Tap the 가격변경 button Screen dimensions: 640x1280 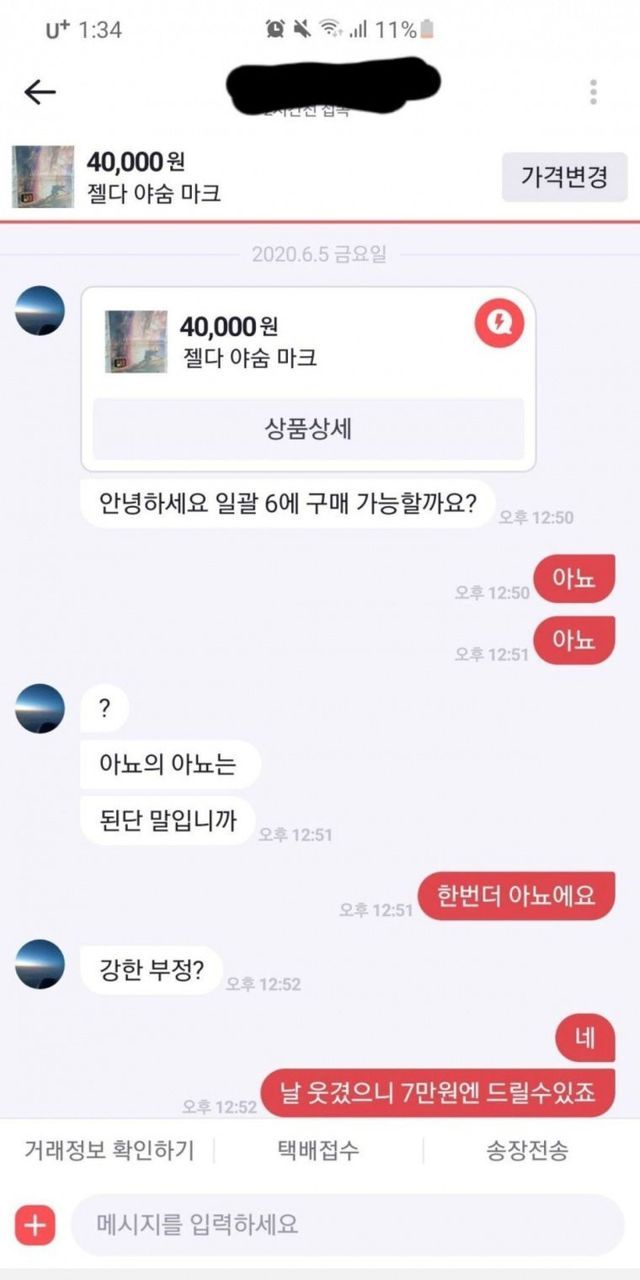(x=564, y=177)
